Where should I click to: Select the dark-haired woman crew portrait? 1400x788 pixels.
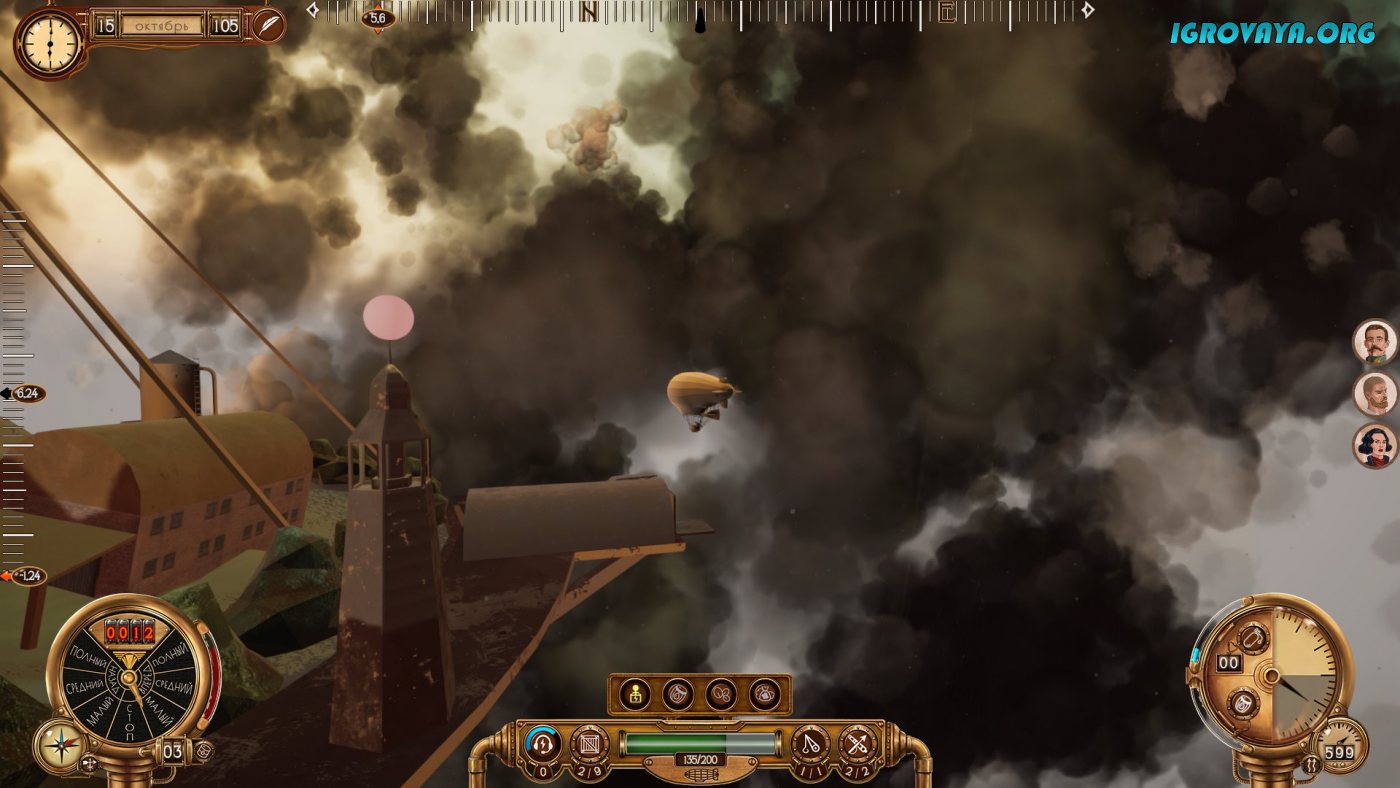tap(1374, 446)
